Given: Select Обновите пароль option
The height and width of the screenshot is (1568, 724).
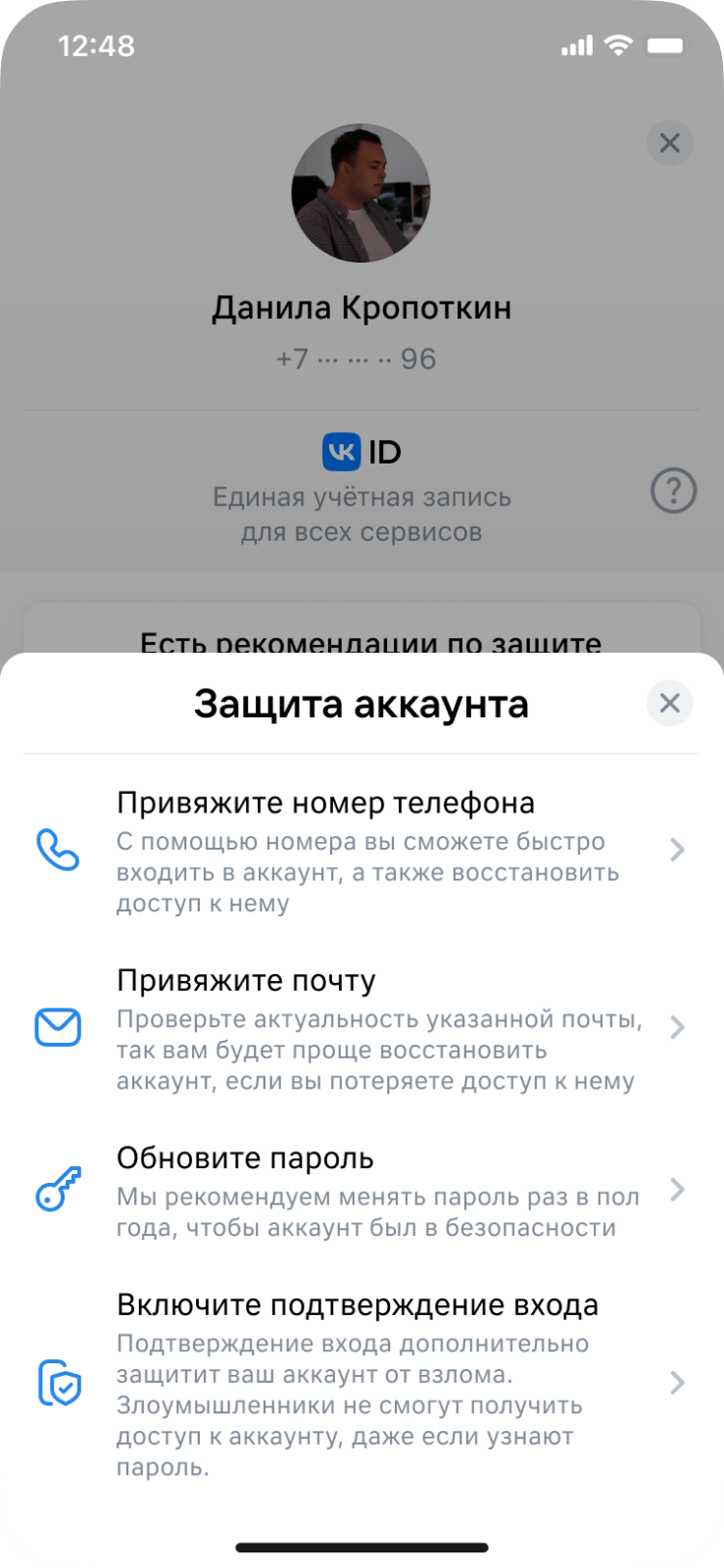Looking at the screenshot, I should point(362,1191).
